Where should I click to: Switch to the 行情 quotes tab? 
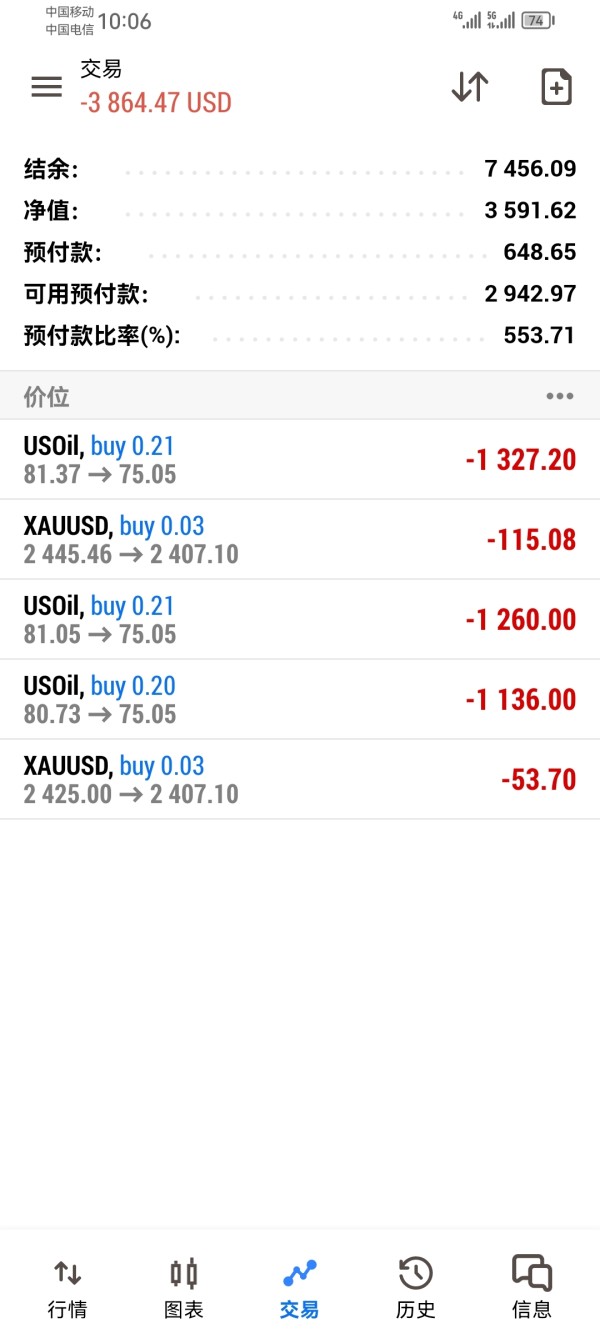[x=67, y=1288]
